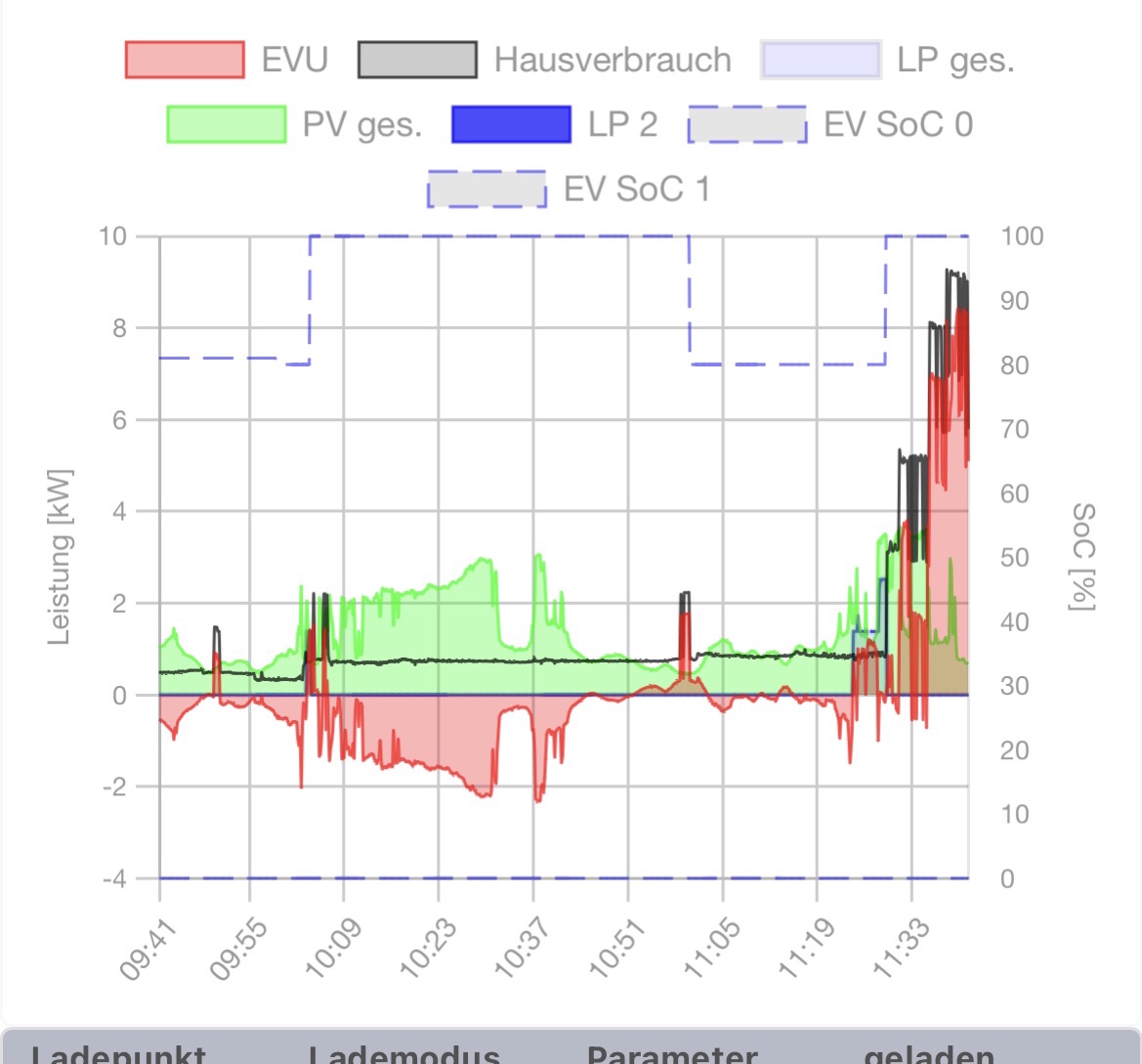Hide the EV SoC 0 line
Screen dimensions: 1142x1064
tap(830, 124)
